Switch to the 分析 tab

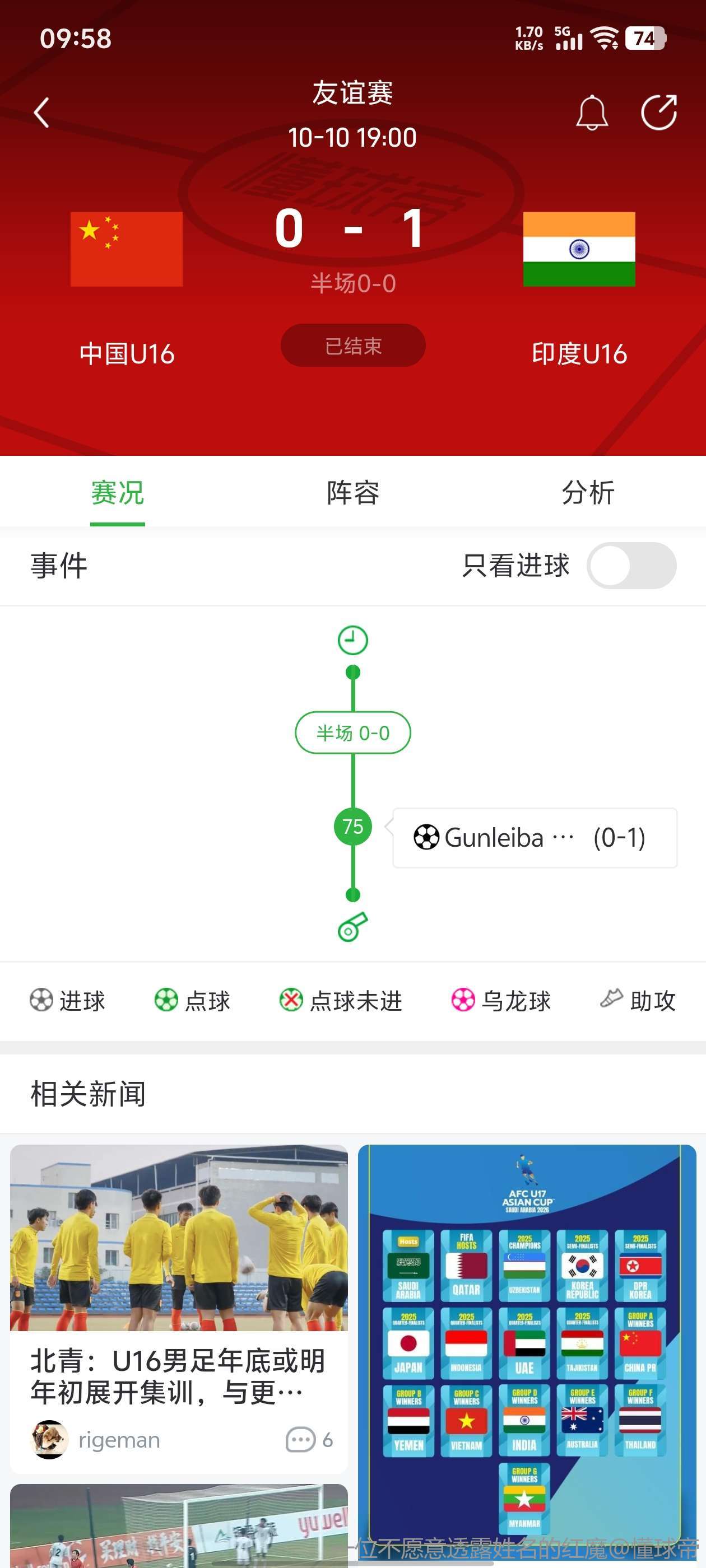click(588, 492)
